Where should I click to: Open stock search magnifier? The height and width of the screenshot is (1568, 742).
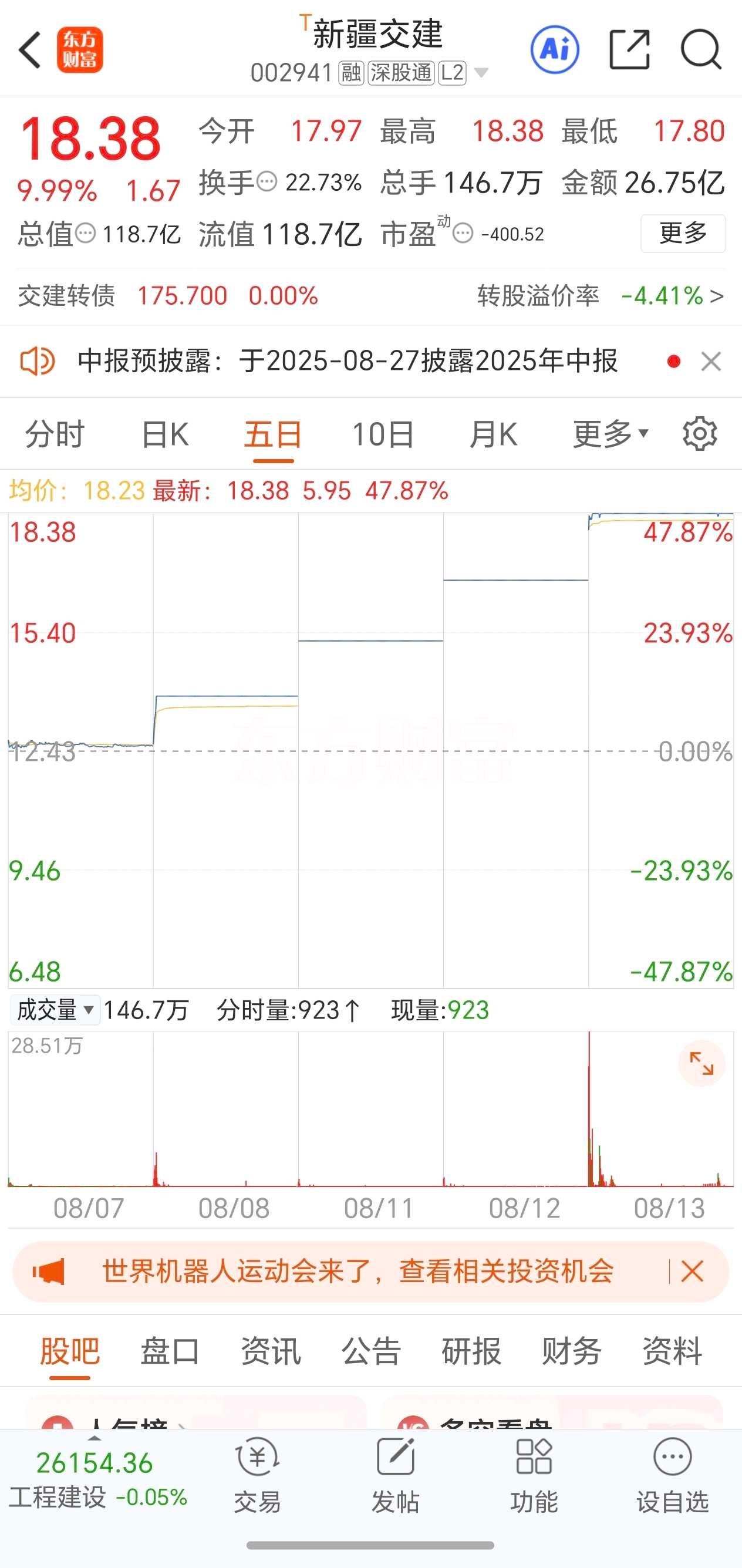[701, 49]
